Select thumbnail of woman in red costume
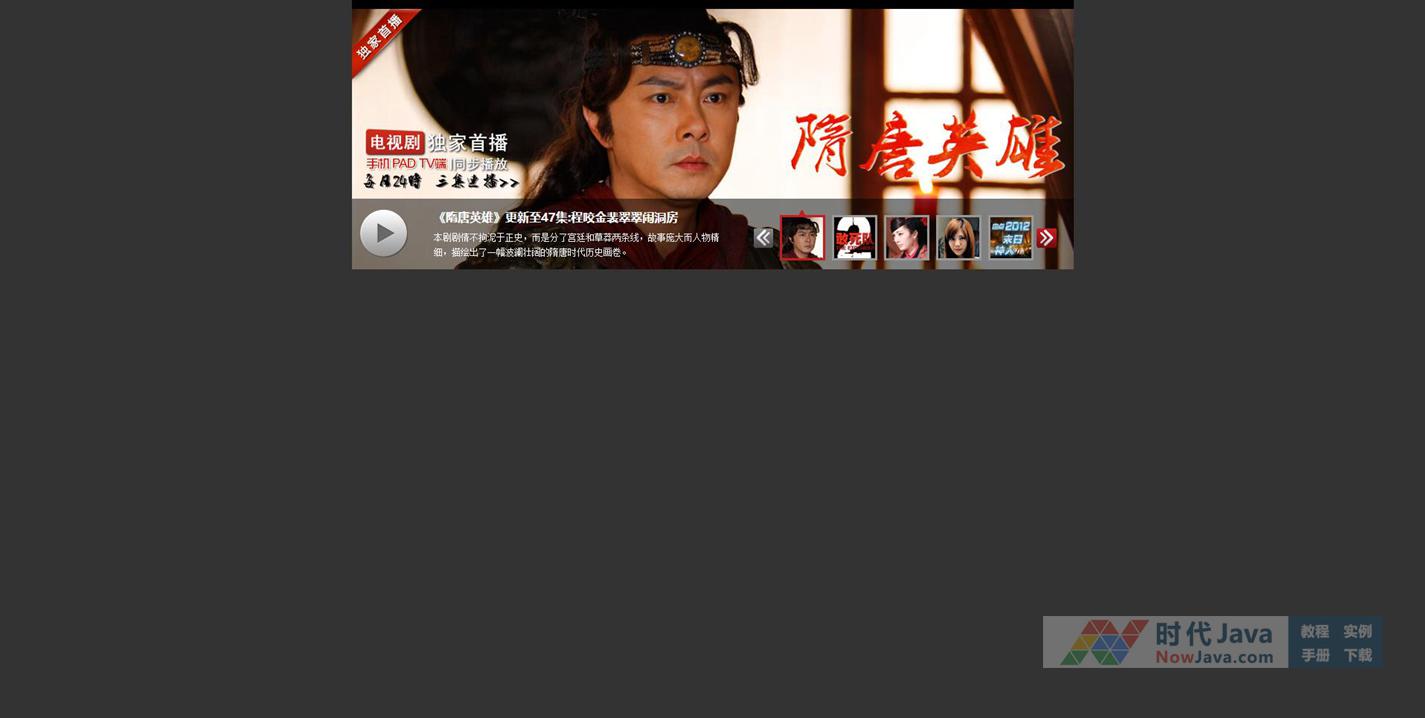 point(907,238)
